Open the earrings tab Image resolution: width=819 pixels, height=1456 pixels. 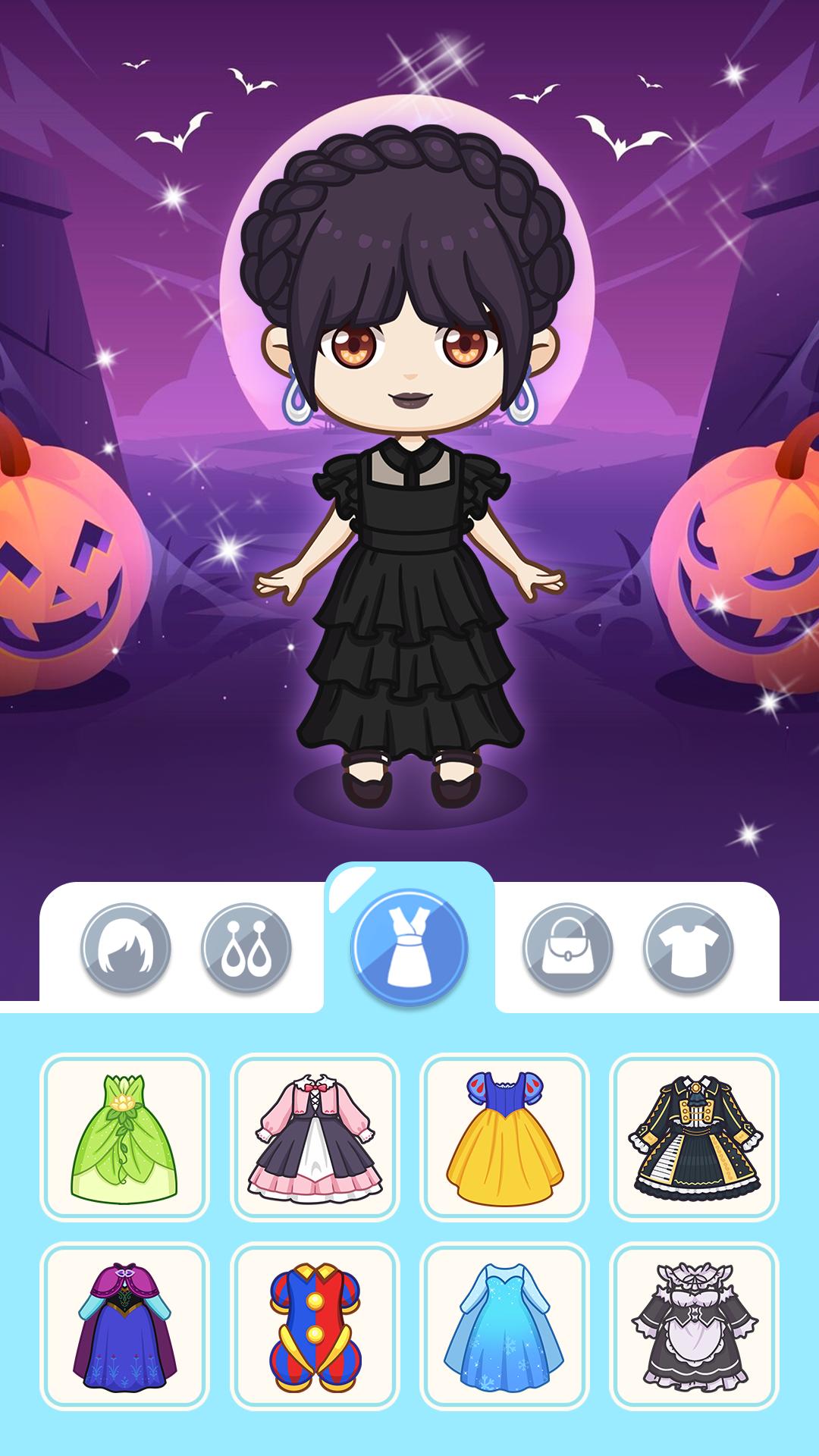click(246, 948)
